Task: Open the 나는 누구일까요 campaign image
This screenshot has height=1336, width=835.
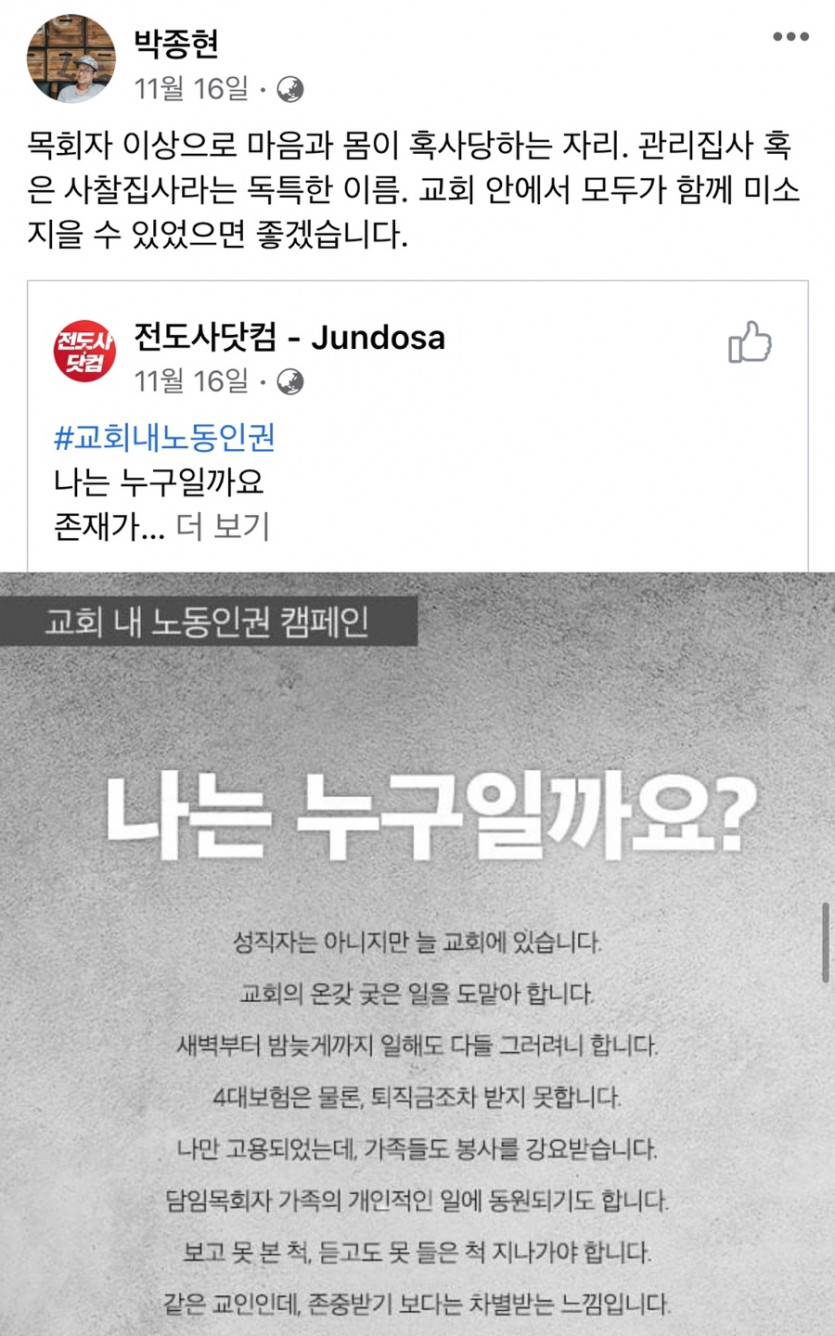Action: 417,950
